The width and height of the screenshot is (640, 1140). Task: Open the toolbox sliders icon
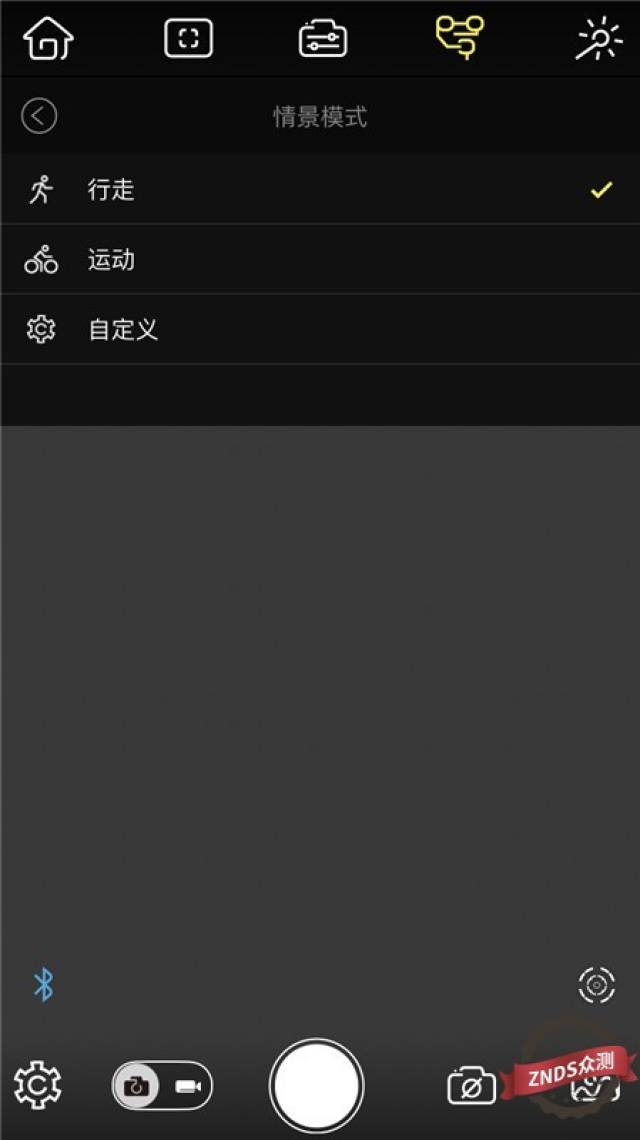click(x=323, y=39)
